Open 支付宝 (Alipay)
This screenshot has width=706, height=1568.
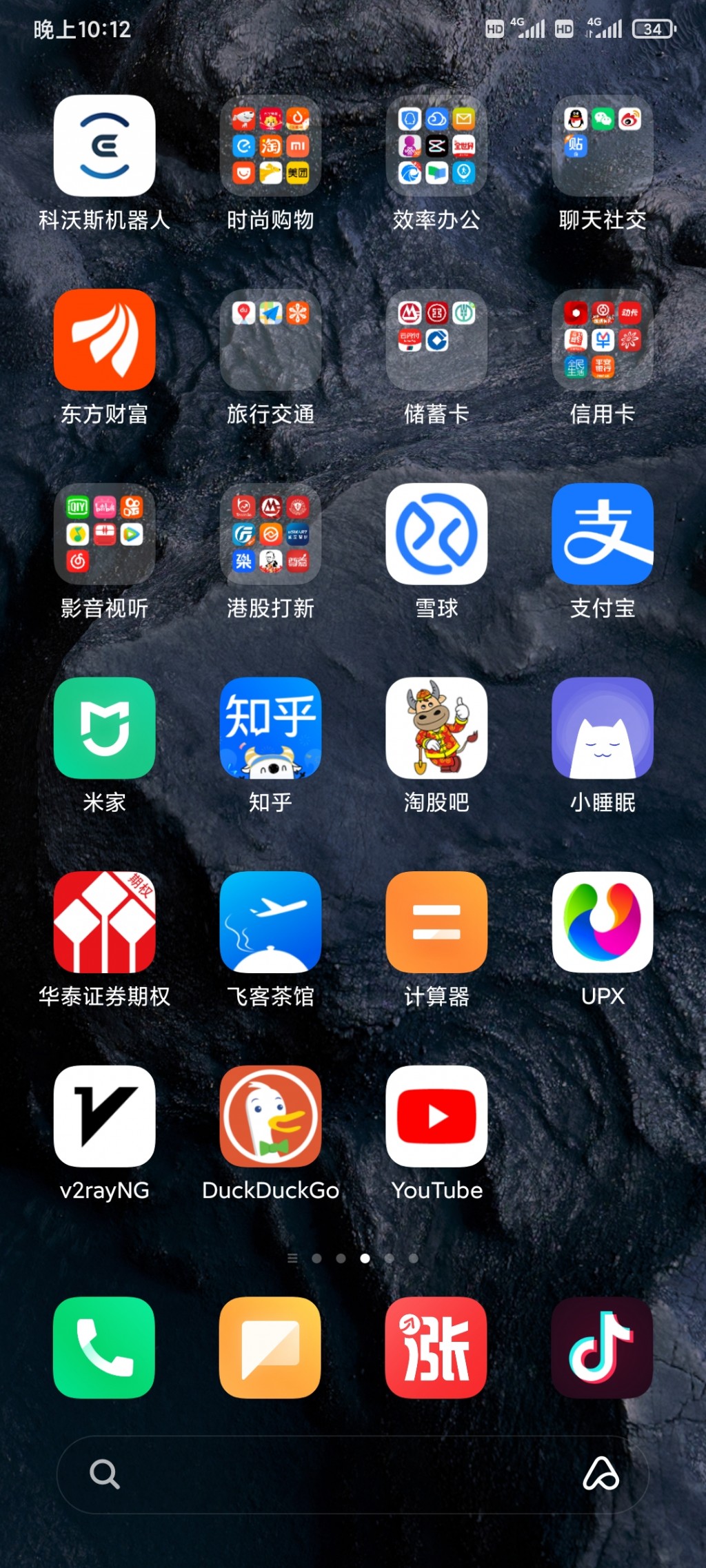602,534
